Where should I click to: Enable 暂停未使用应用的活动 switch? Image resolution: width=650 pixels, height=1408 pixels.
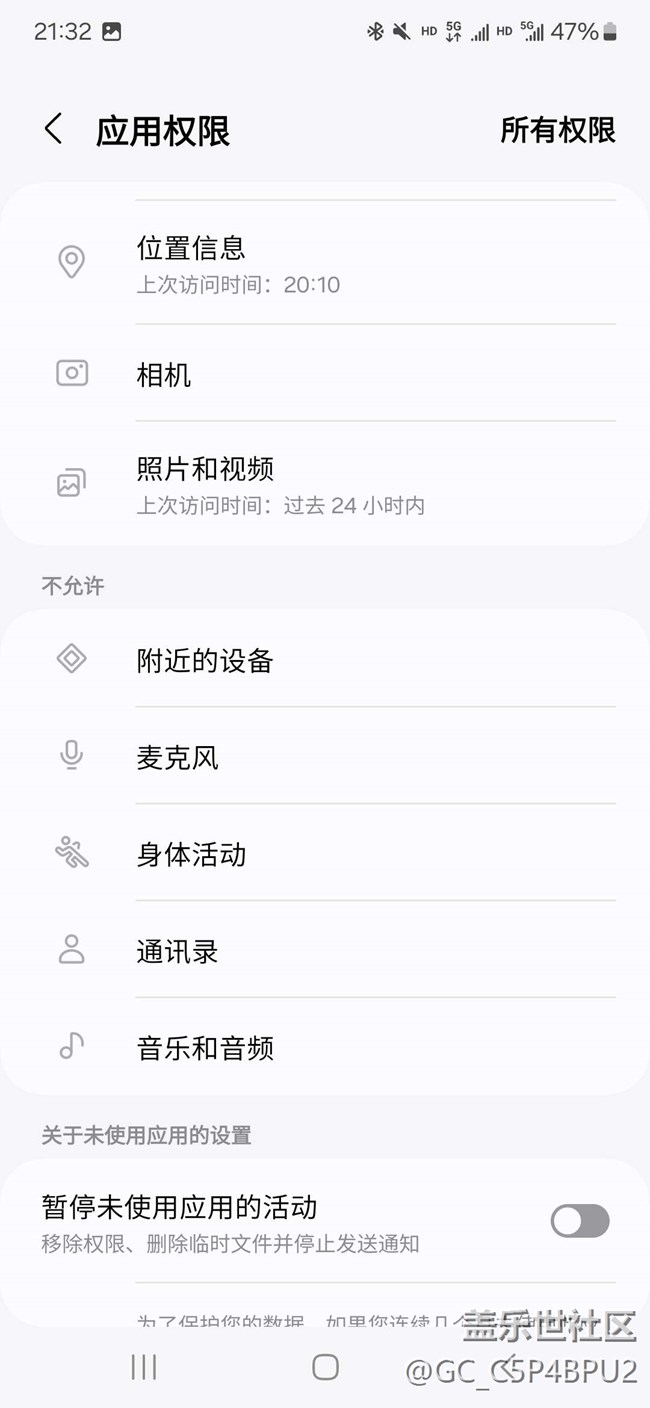[x=579, y=1221]
